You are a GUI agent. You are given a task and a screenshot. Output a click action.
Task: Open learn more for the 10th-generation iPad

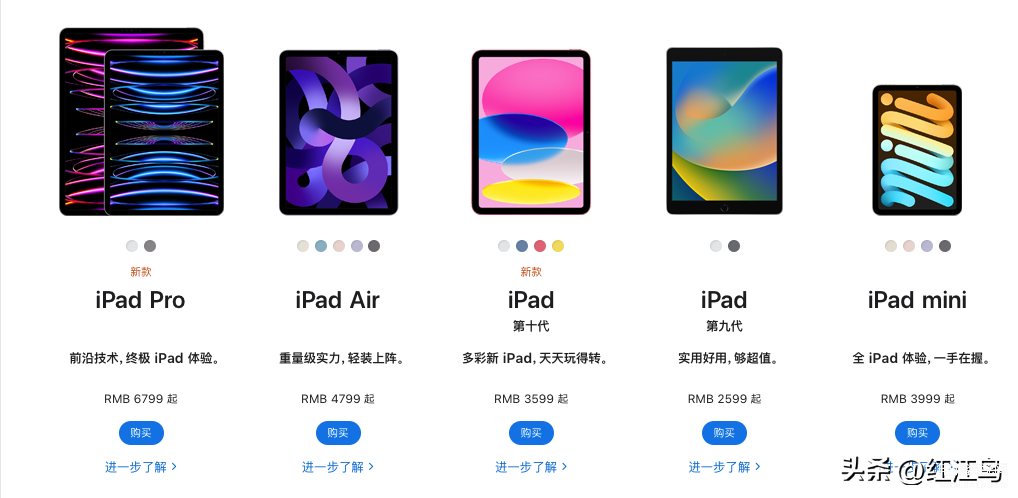tap(531, 467)
